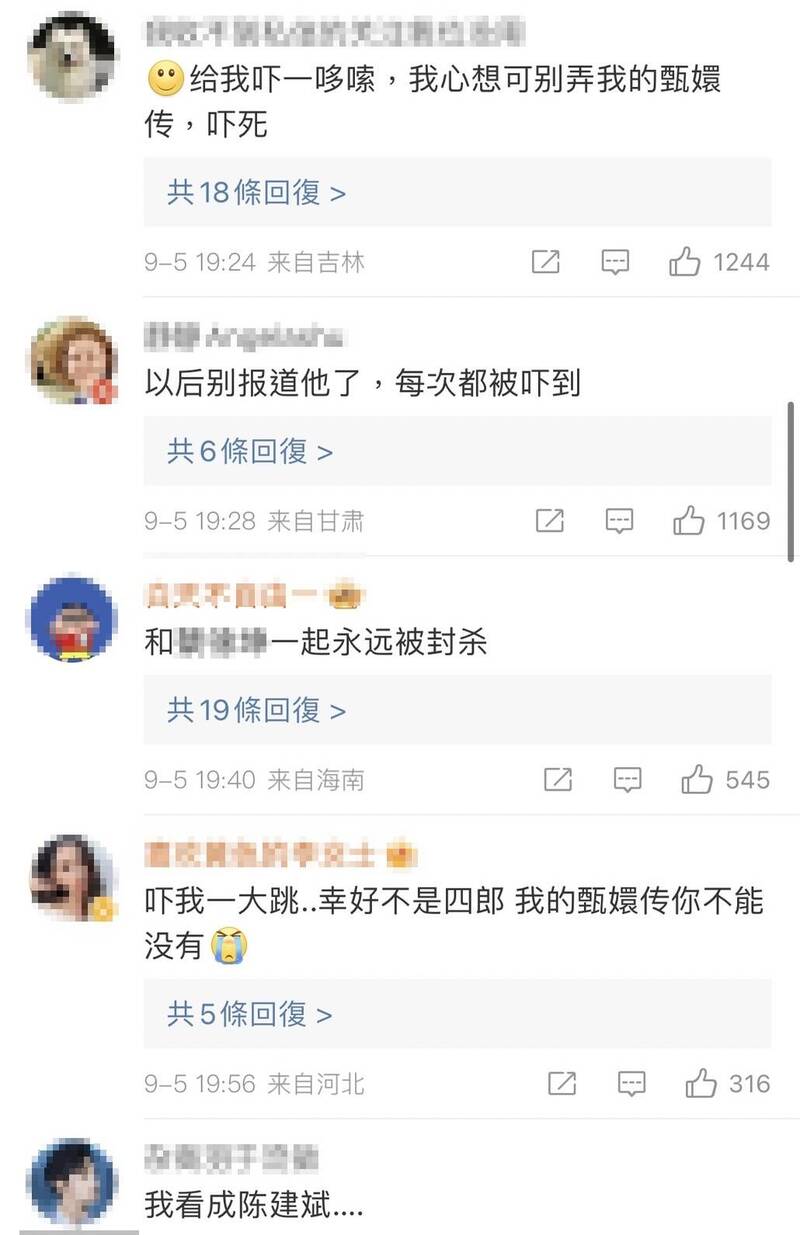800x1235 pixels.
Task: Reply to the comment from 海南
Action: pos(627,780)
